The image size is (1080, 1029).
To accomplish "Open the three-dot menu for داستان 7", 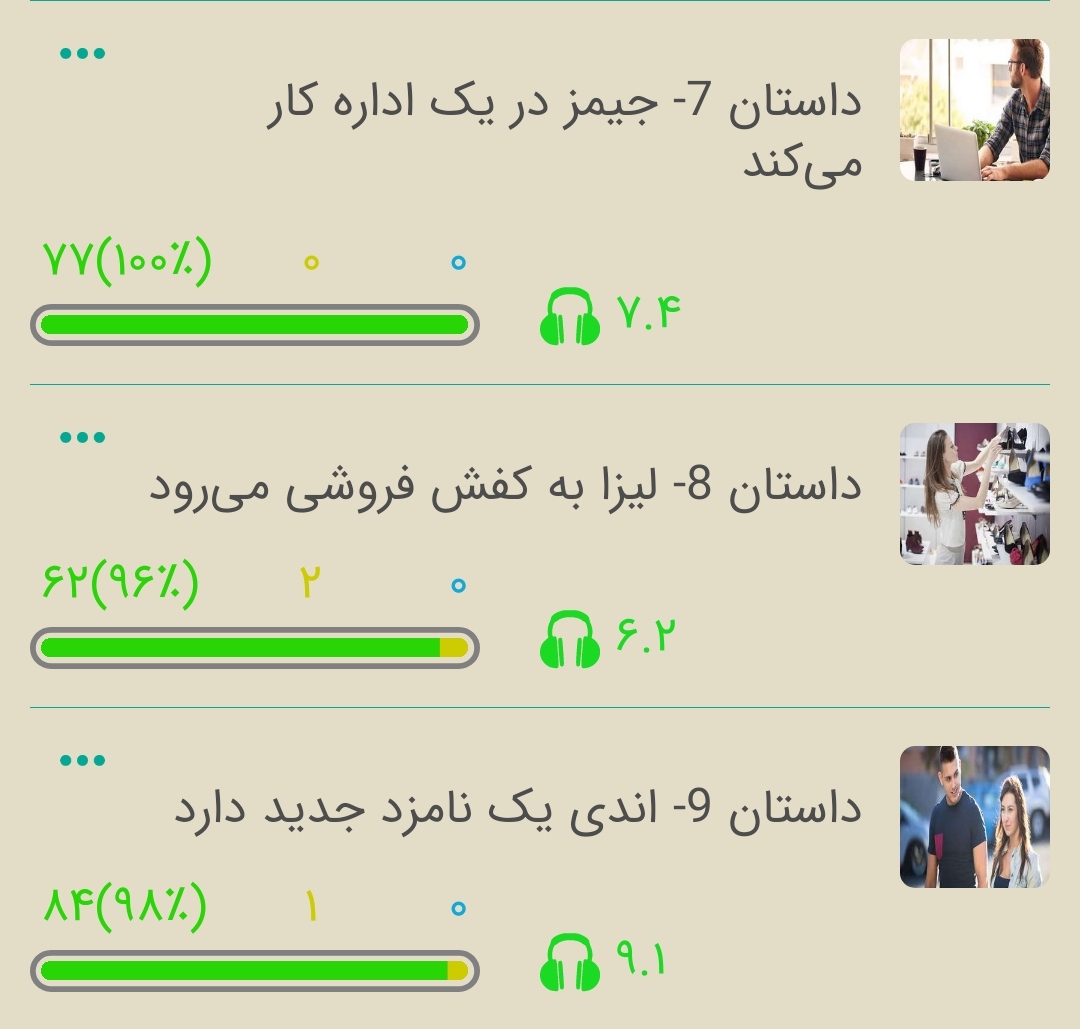I will coord(82,54).
